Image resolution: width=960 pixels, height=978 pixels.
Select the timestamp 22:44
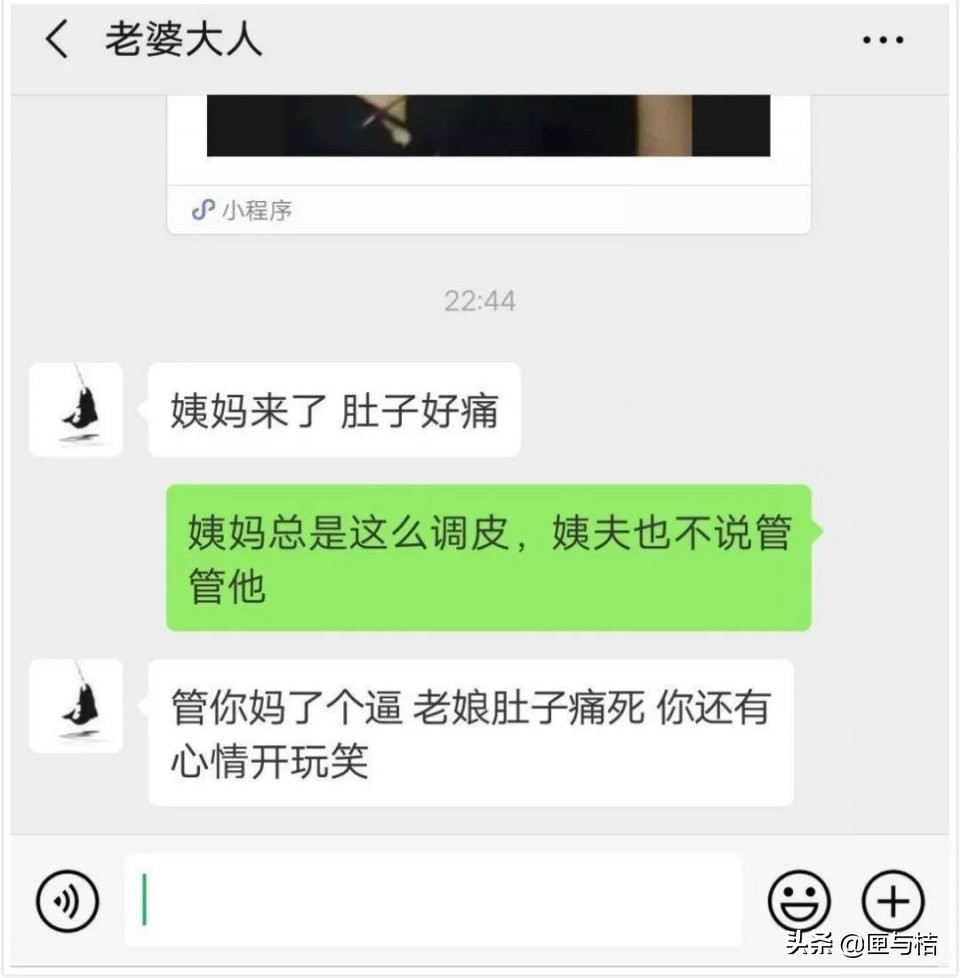[x=479, y=302]
